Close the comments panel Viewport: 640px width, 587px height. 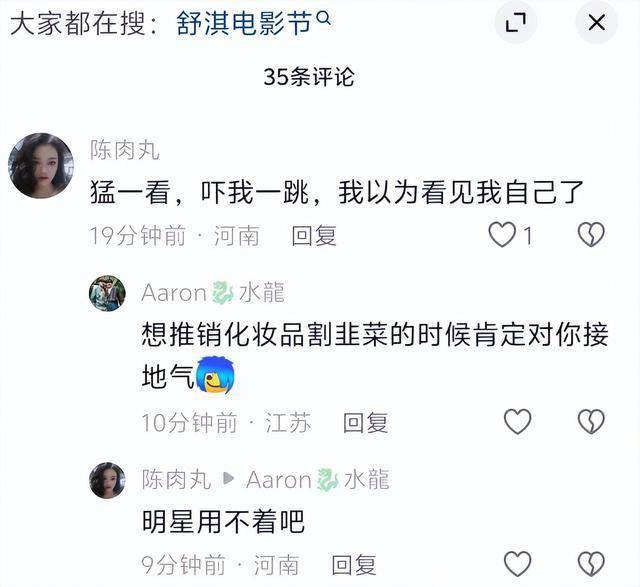click(x=596, y=23)
